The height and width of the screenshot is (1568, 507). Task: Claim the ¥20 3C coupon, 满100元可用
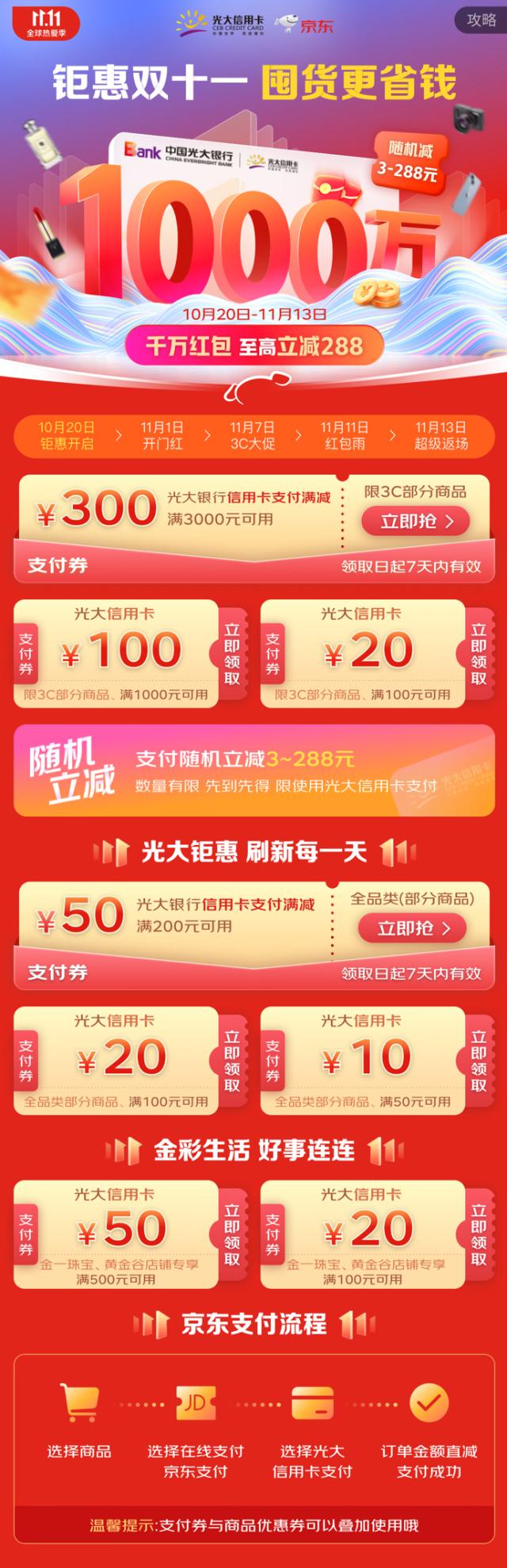[x=478, y=654]
